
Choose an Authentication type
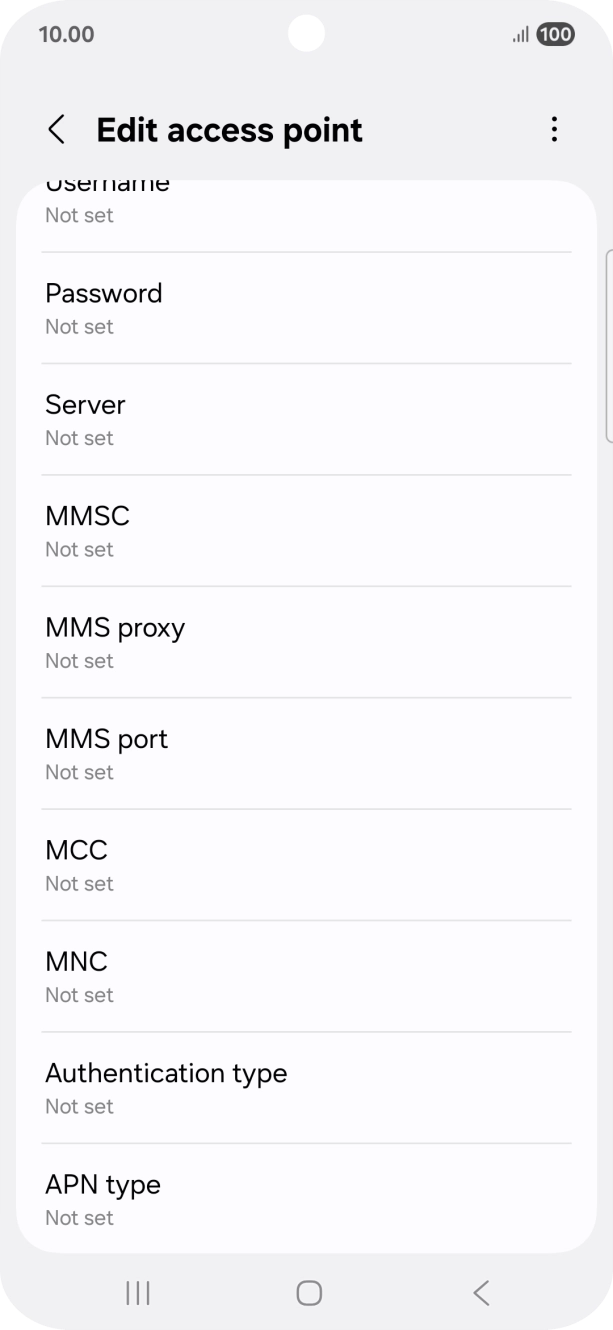tap(306, 1088)
